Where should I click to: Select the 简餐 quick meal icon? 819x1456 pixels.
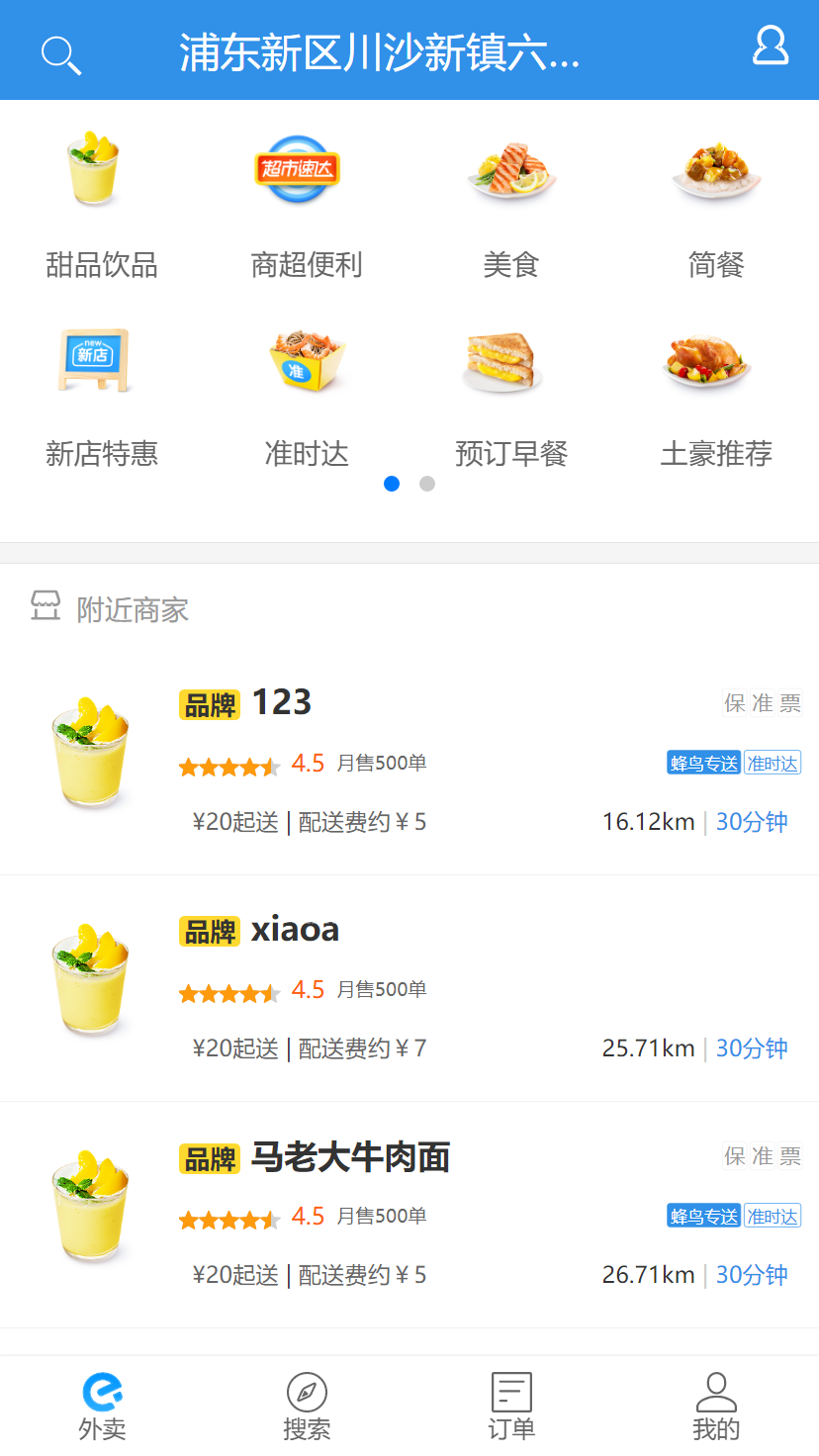click(716, 168)
